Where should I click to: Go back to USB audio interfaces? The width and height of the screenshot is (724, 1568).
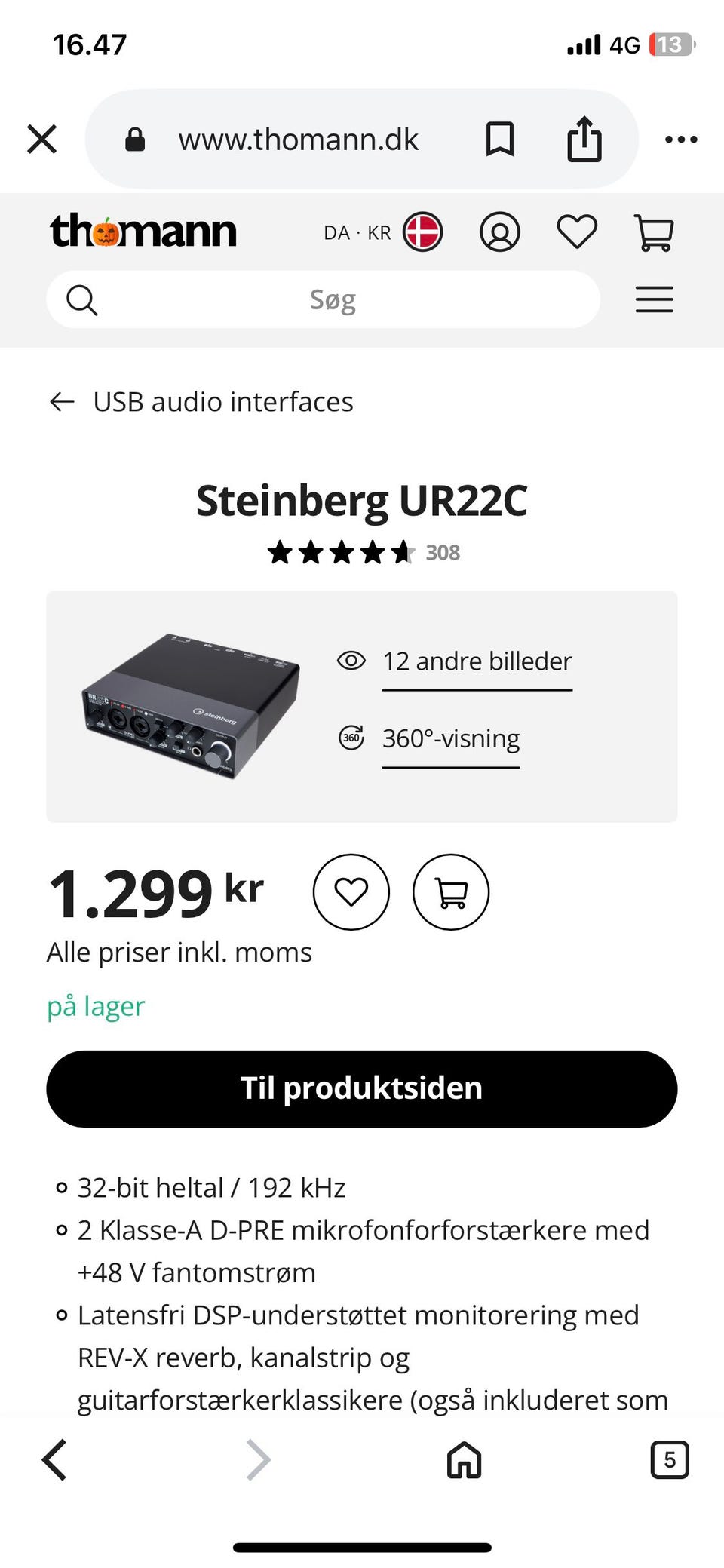tap(201, 402)
